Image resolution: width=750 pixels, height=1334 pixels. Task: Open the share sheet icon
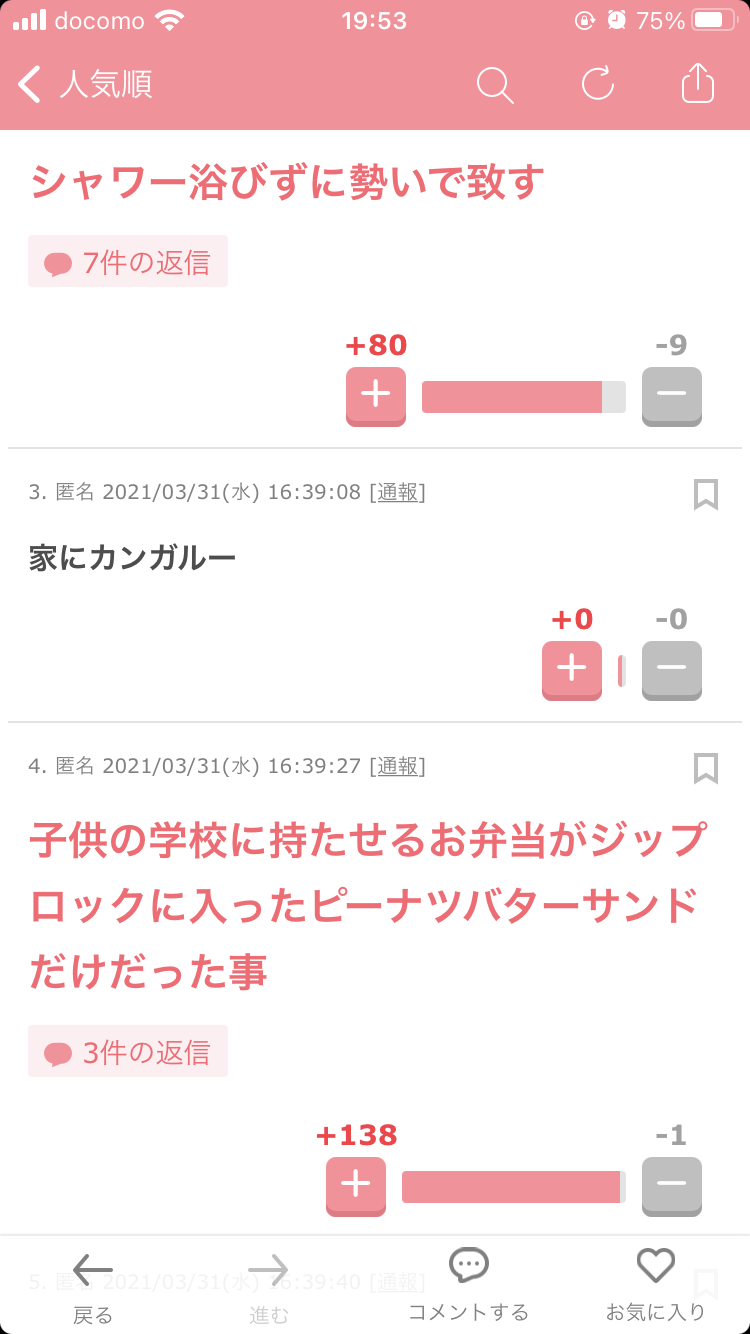pyautogui.click(x=696, y=85)
